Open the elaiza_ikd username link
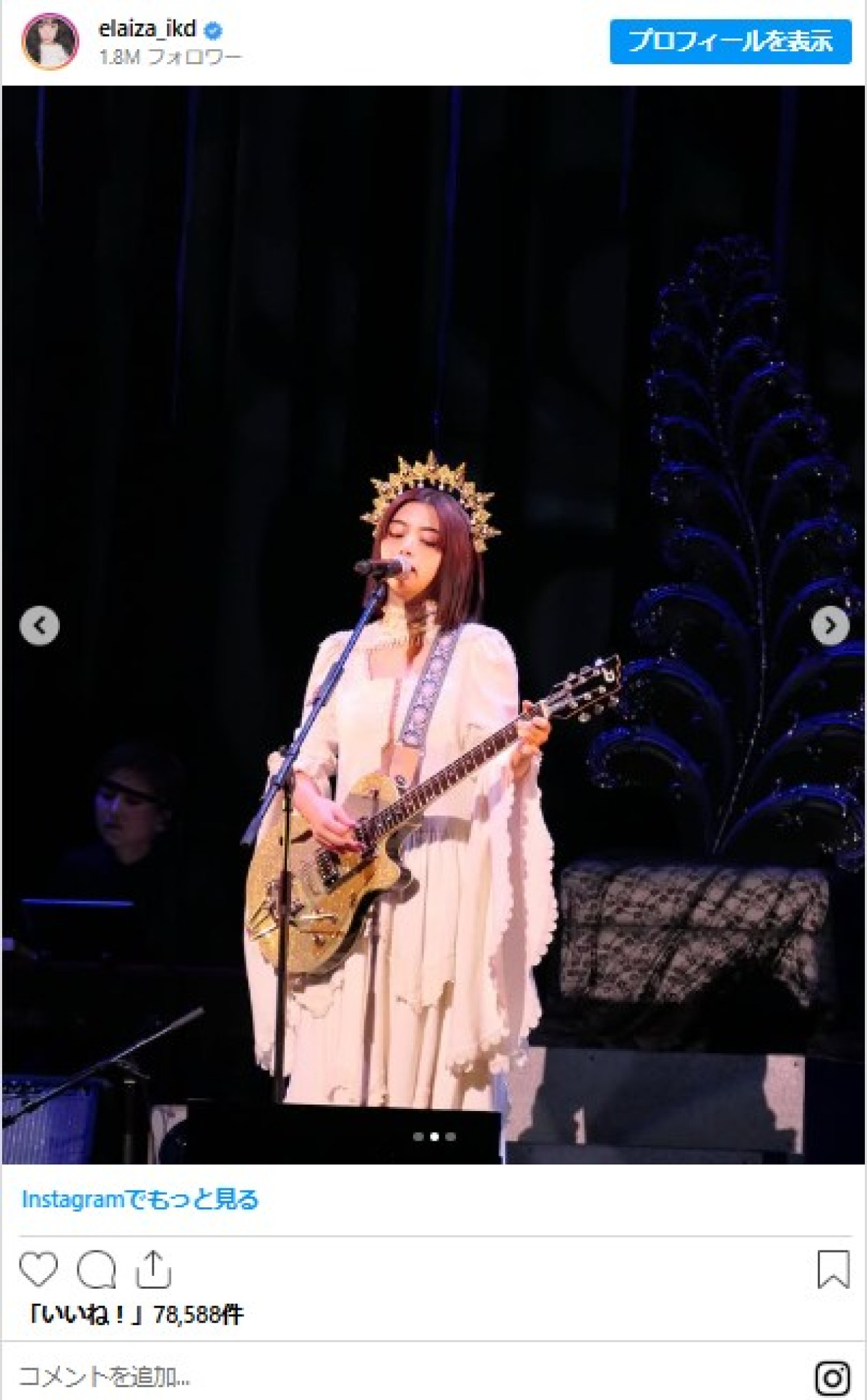The width and height of the screenshot is (867, 1400). (x=147, y=29)
